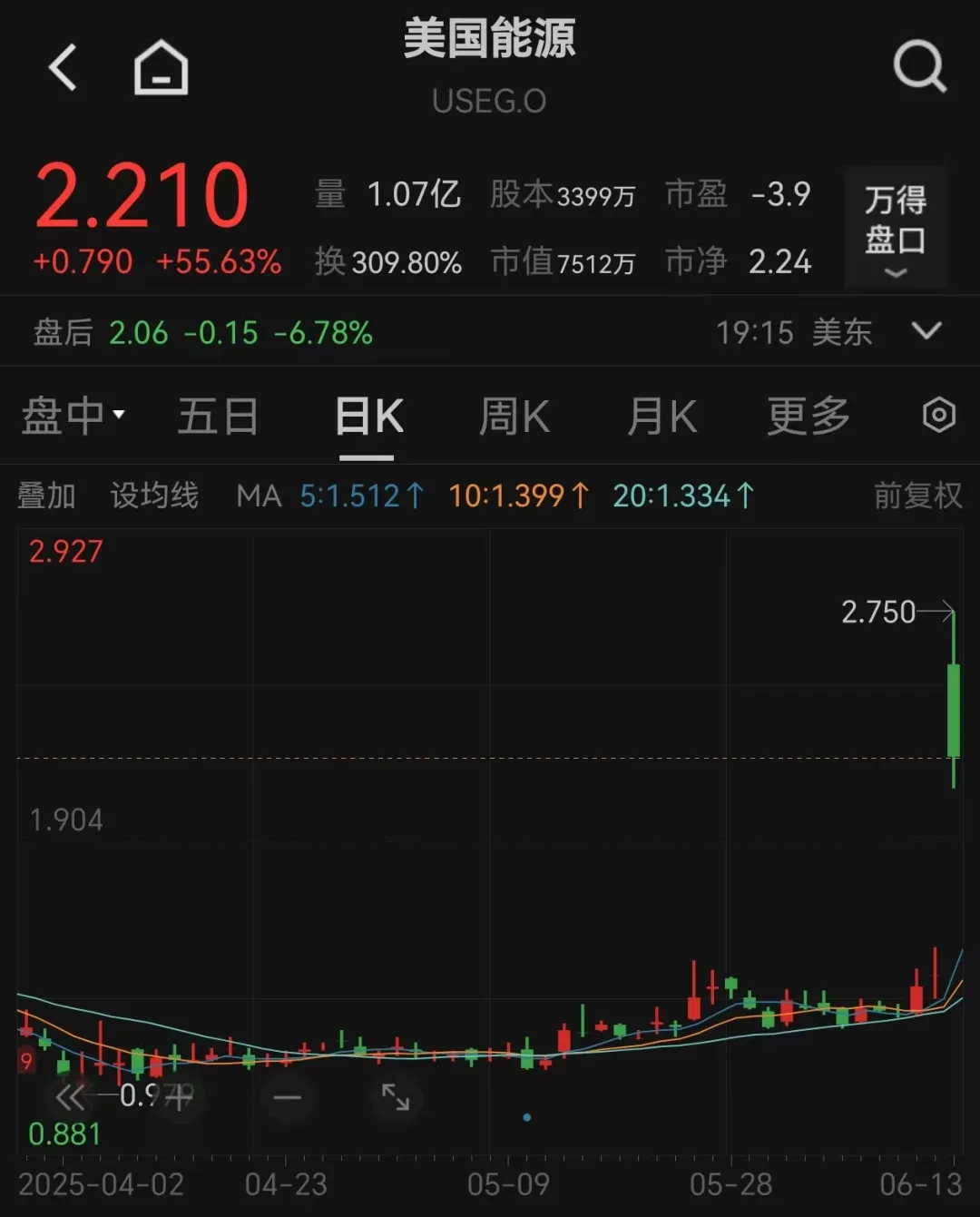
Task: Switch to the 月K tab
Action: pyautogui.click(x=661, y=417)
